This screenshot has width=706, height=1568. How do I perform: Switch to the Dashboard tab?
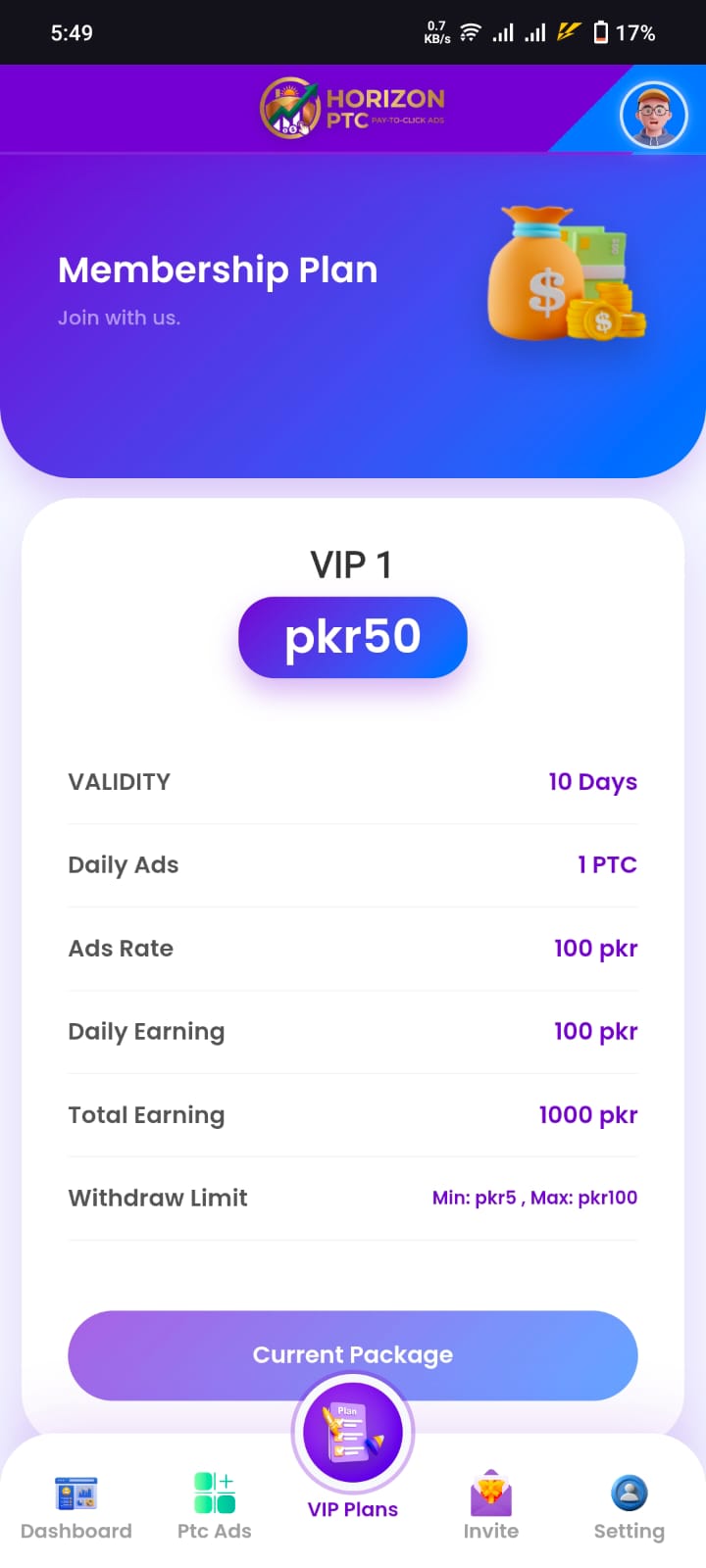76,1507
